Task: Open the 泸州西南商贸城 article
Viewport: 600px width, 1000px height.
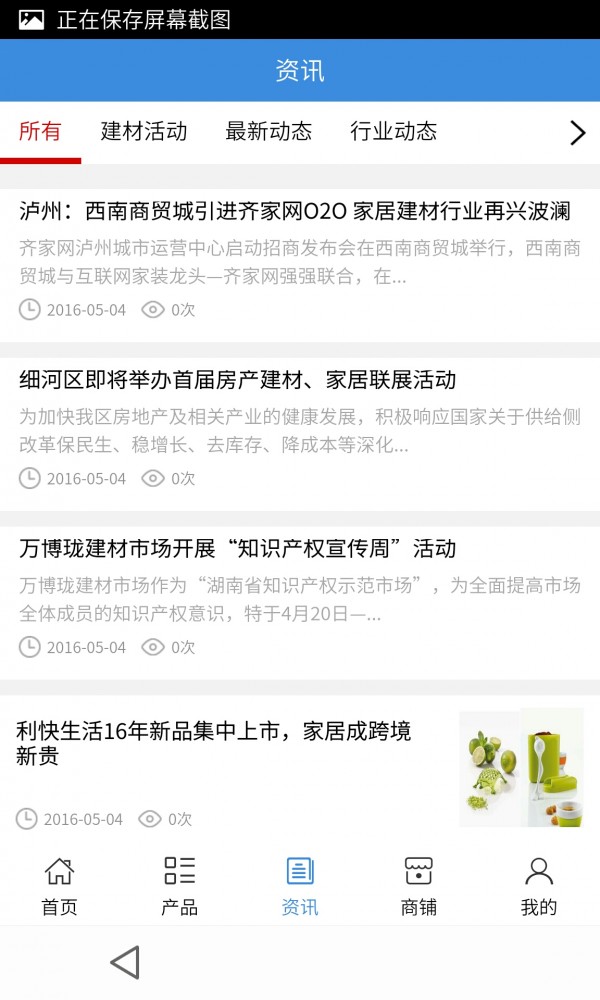Action: (x=295, y=212)
